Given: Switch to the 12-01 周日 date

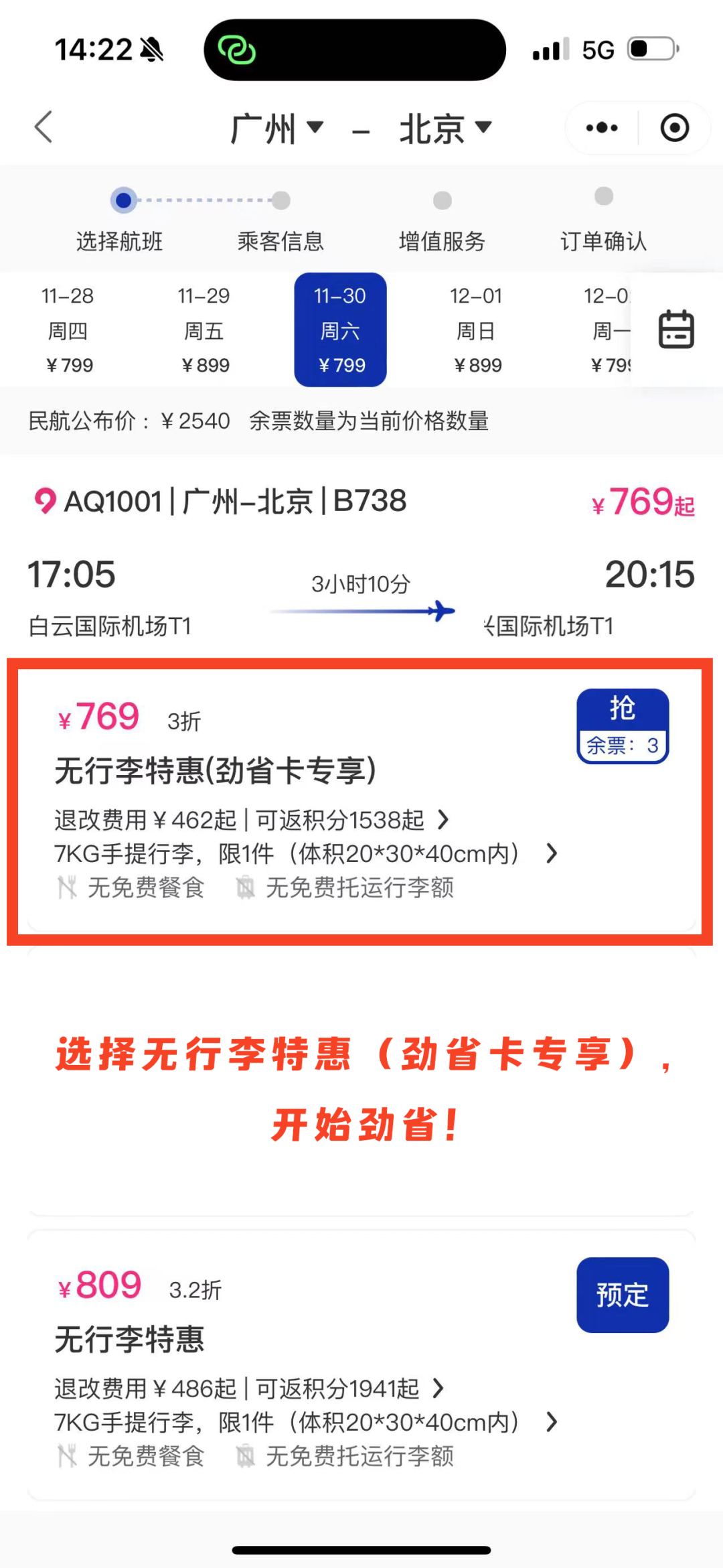Looking at the screenshot, I should point(477,330).
